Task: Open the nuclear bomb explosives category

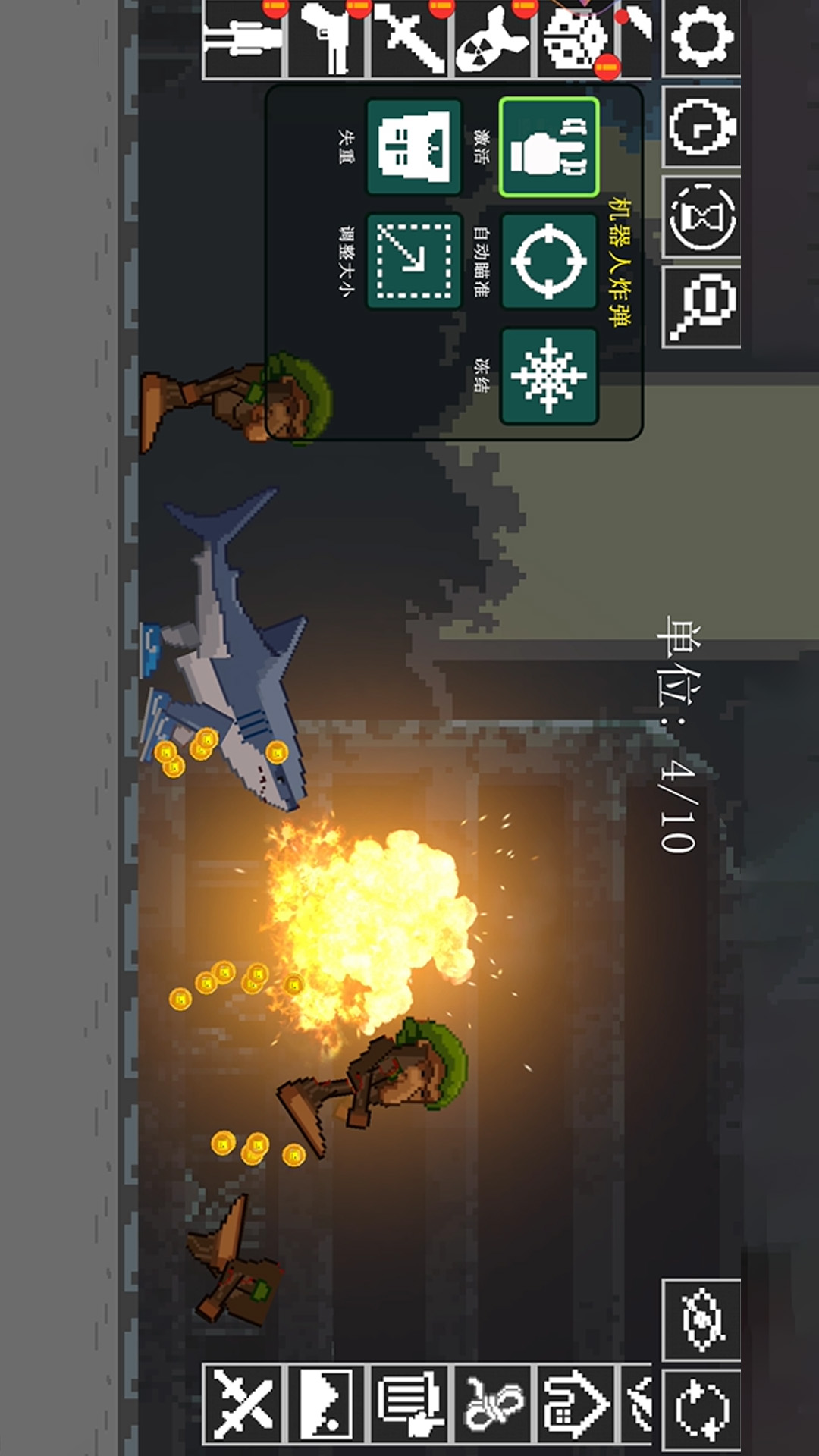Action: tap(494, 36)
